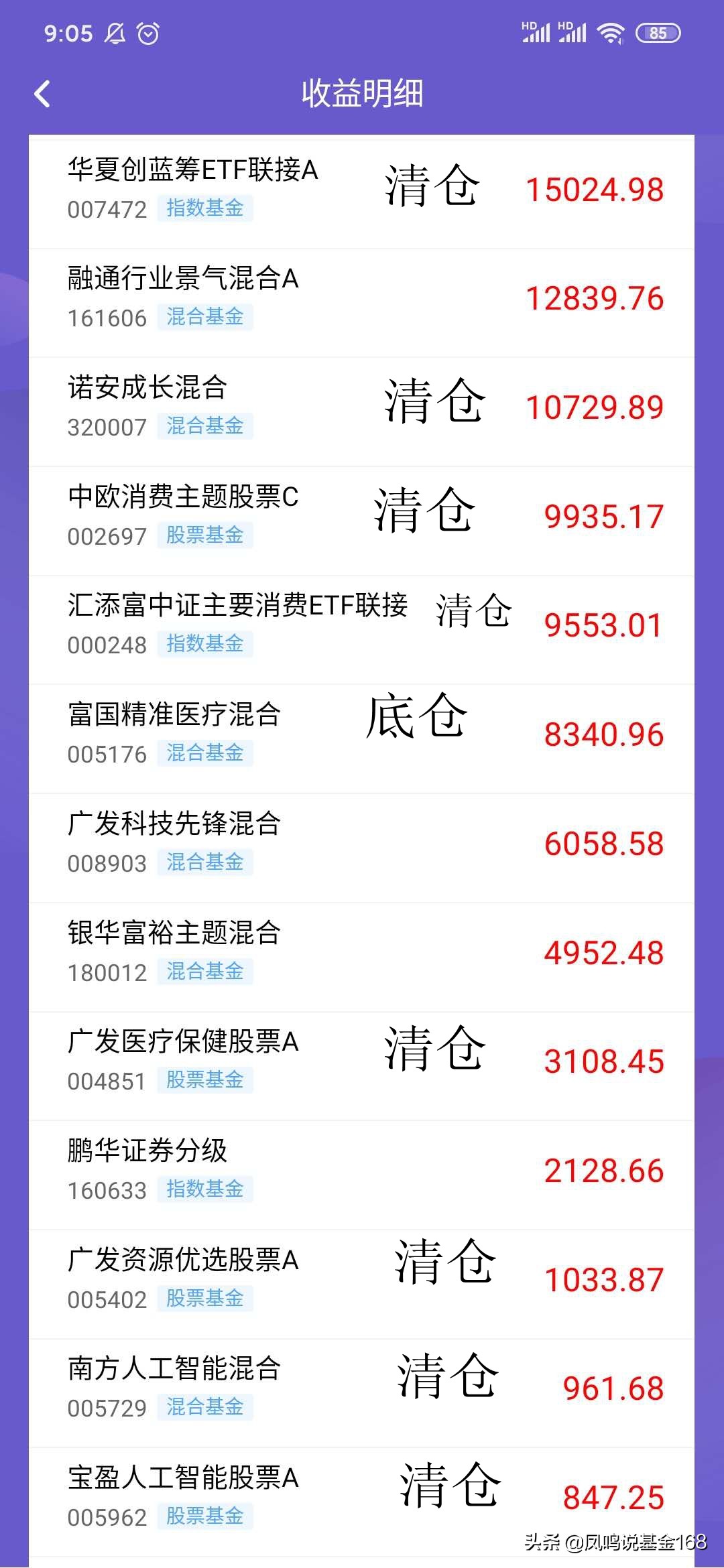Tap the back arrow on the 收益明细 page
The width and height of the screenshot is (724, 1568).
tap(42, 92)
